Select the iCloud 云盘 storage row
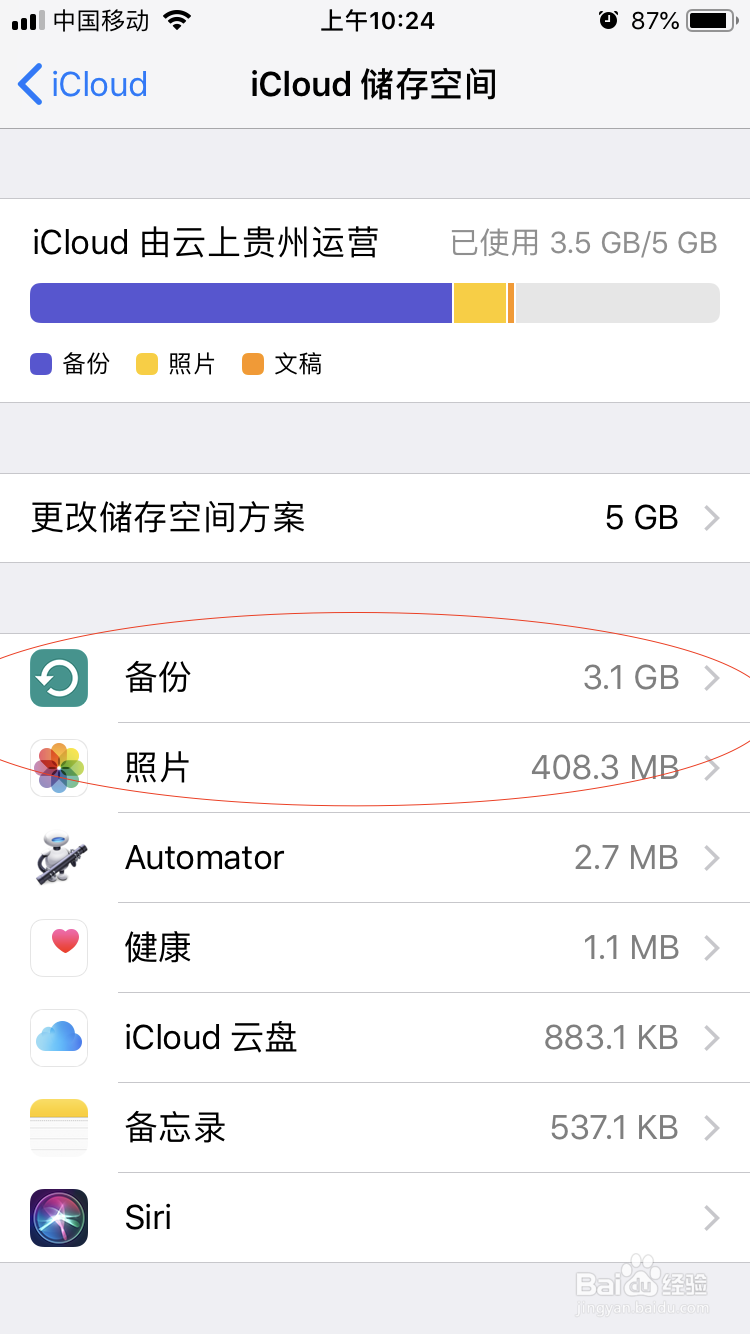 click(375, 1038)
